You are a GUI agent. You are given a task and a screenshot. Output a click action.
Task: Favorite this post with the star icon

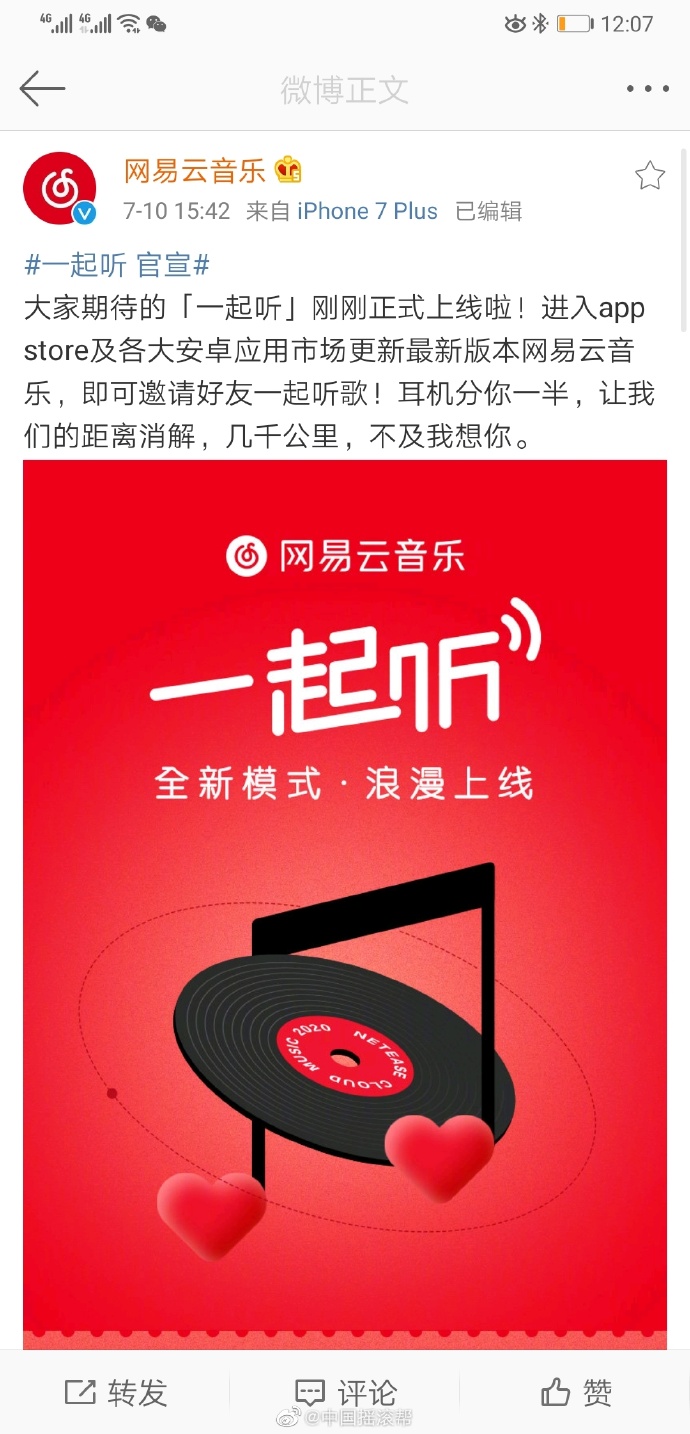[x=650, y=176]
